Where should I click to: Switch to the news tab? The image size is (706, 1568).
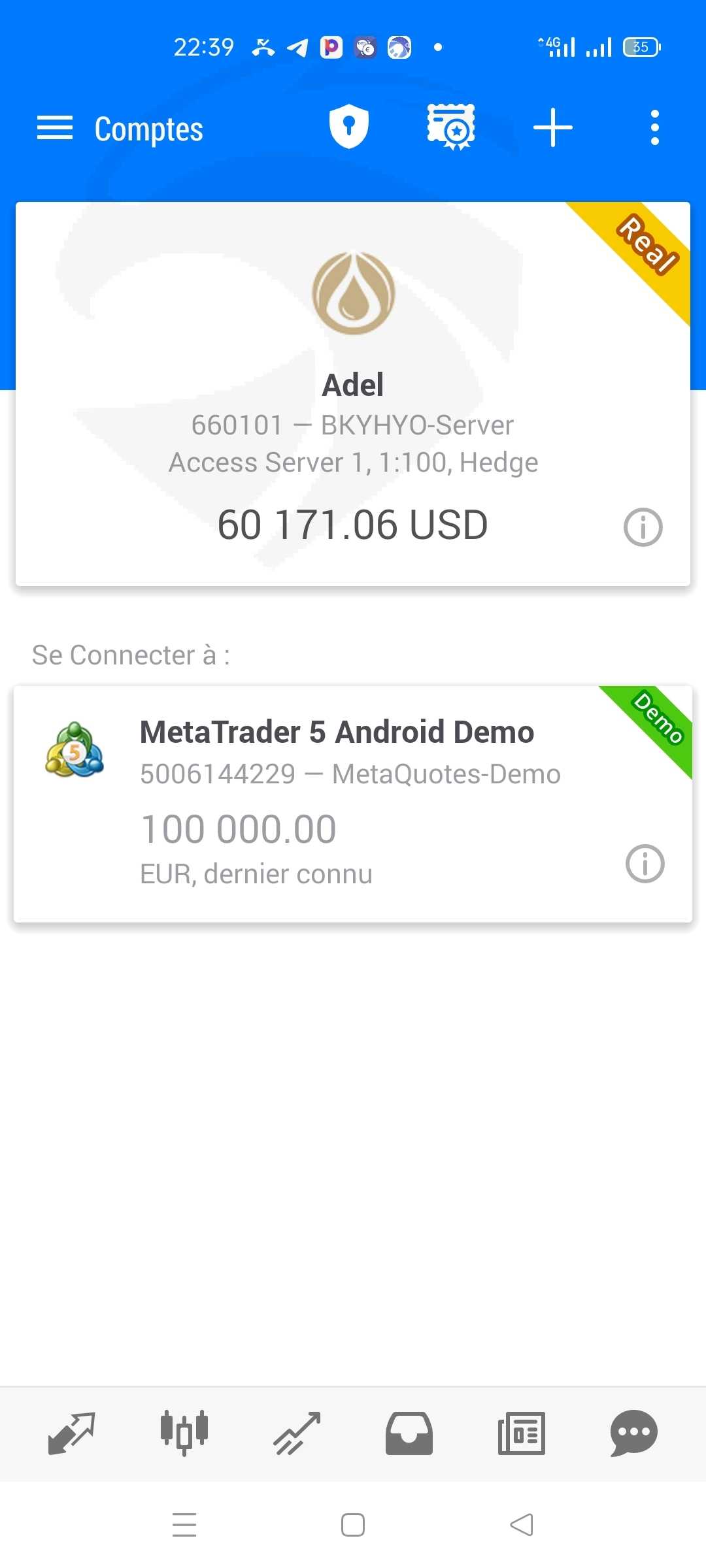(522, 1433)
